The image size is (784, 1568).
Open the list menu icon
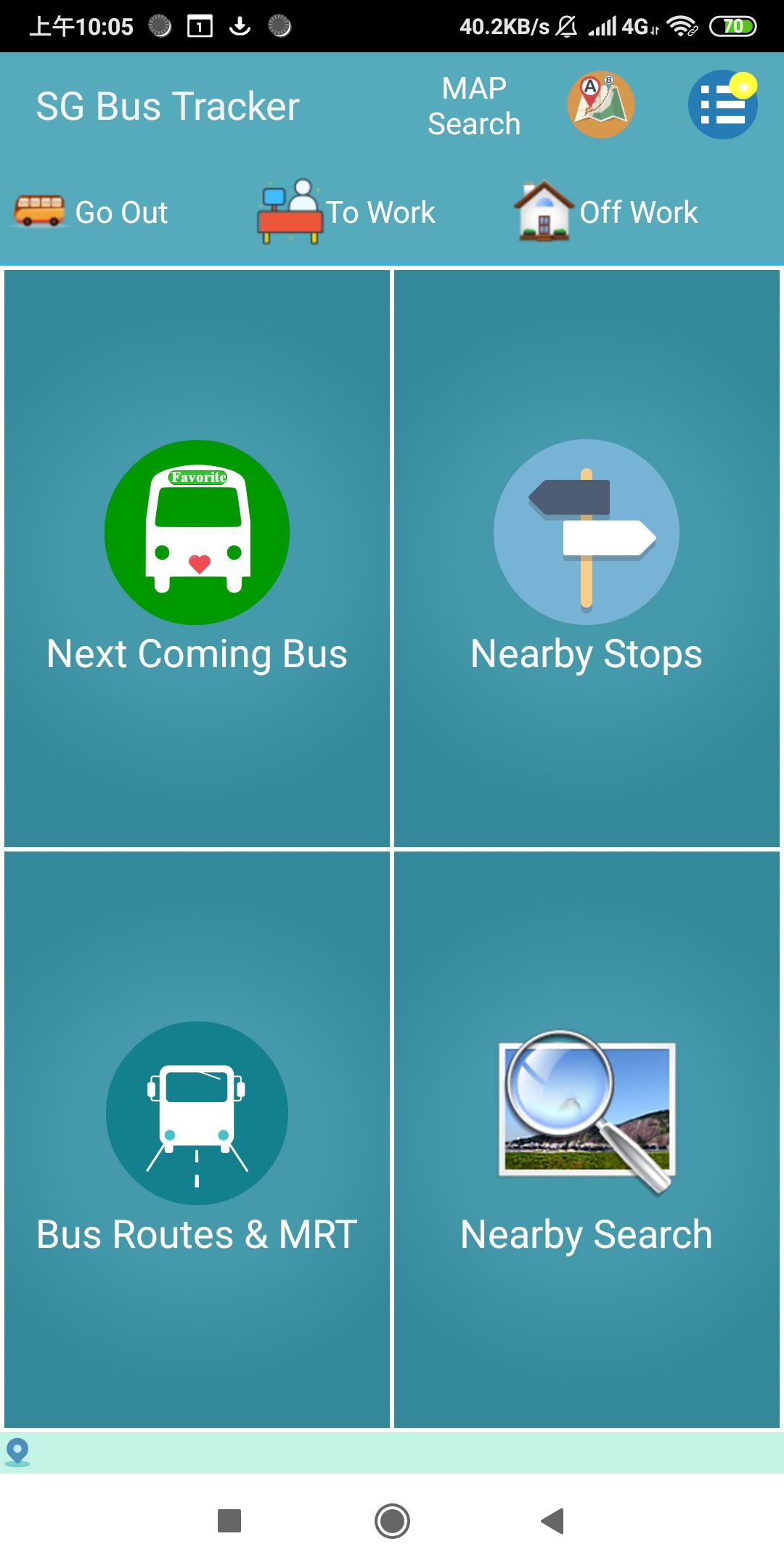[722, 105]
